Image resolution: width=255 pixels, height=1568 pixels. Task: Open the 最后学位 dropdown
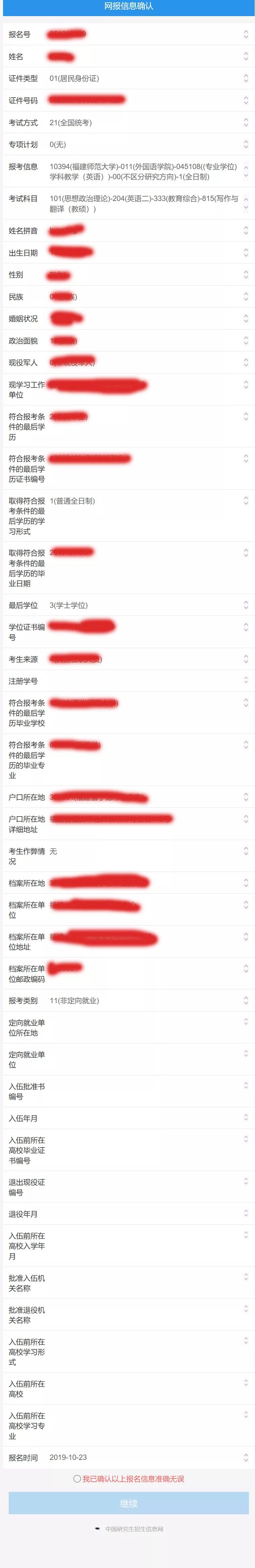tap(245, 605)
